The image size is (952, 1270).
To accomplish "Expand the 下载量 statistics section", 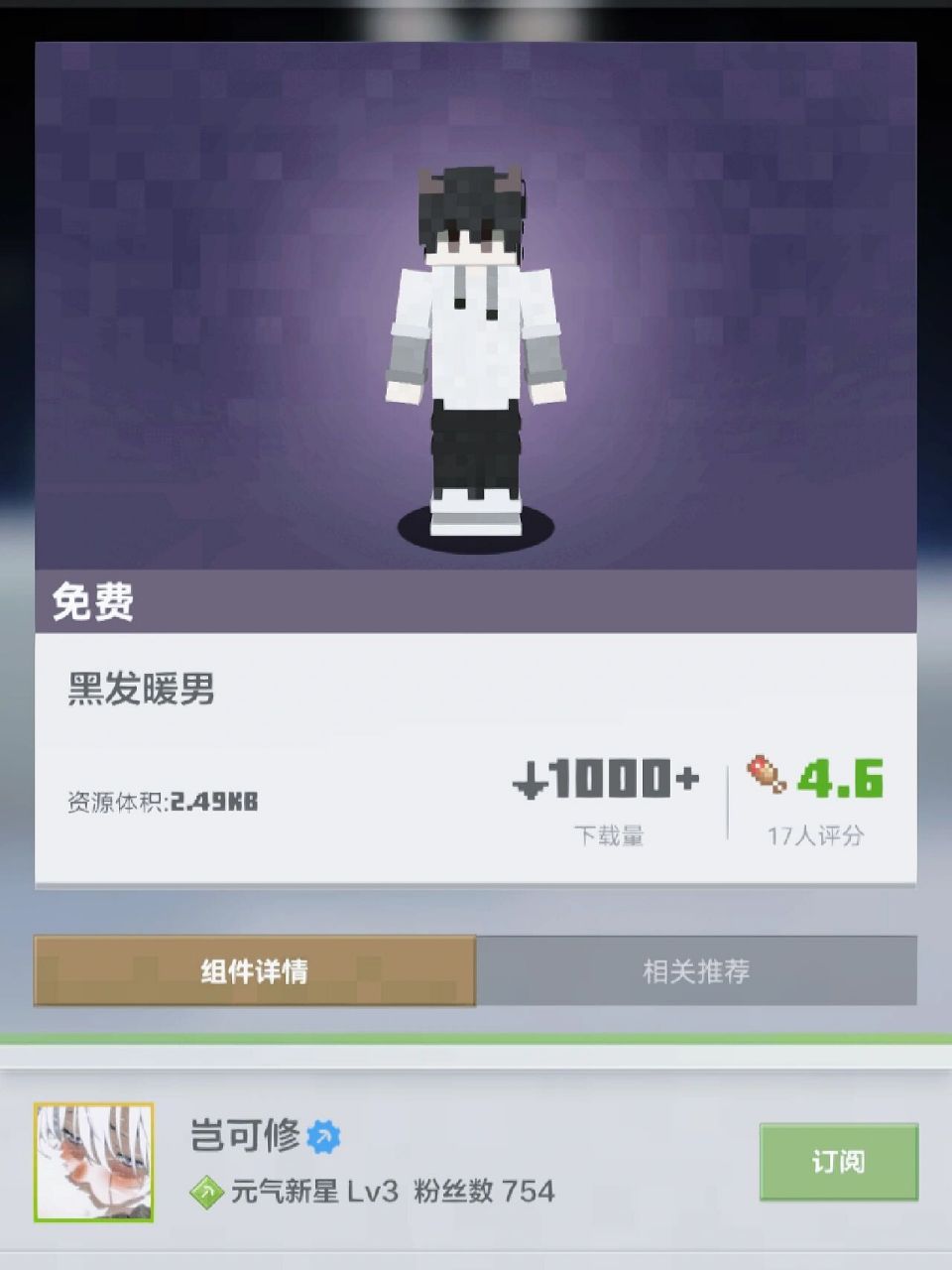I will [x=608, y=835].
